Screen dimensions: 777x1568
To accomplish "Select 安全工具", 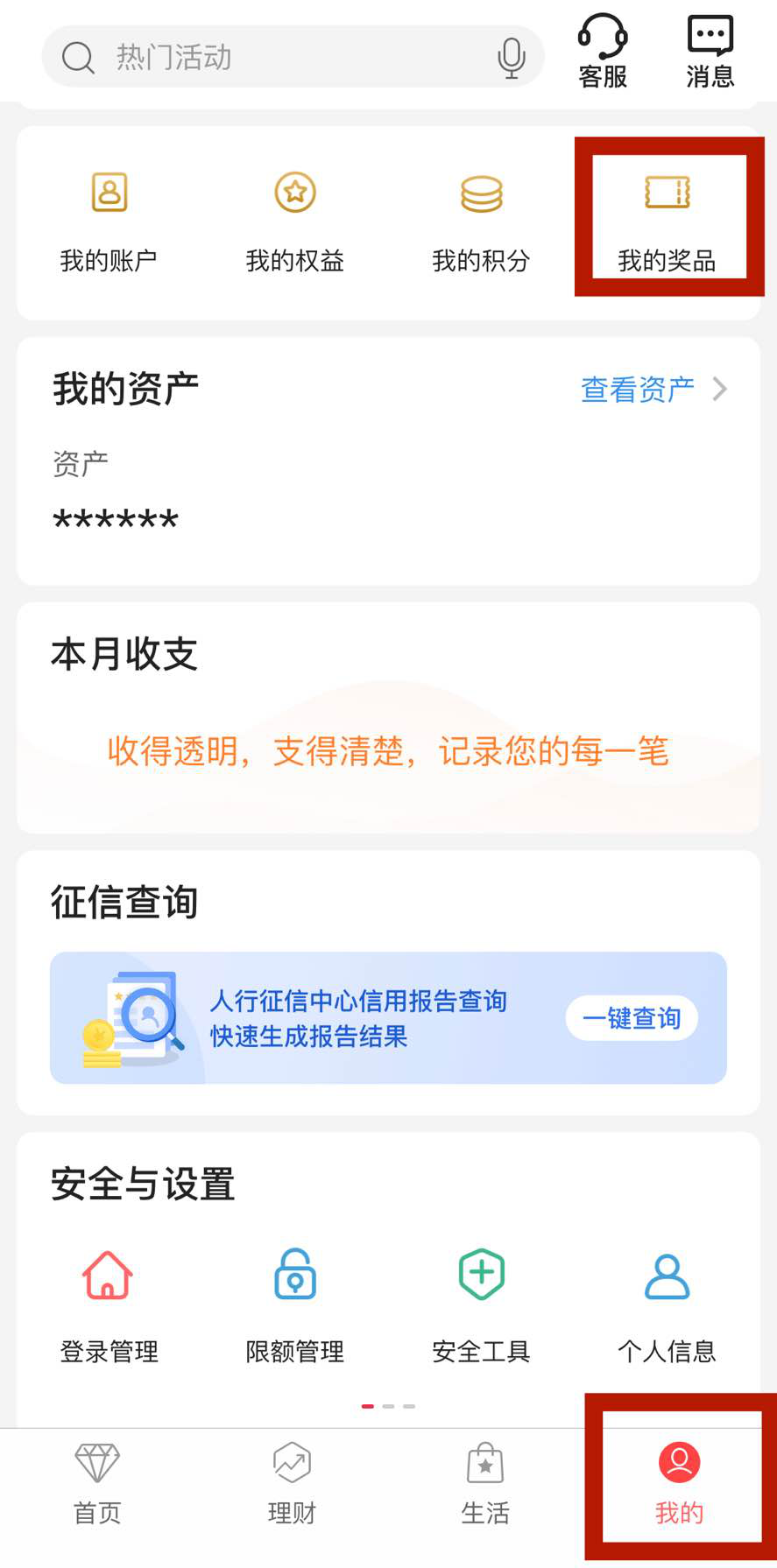I will point(481,1304).
